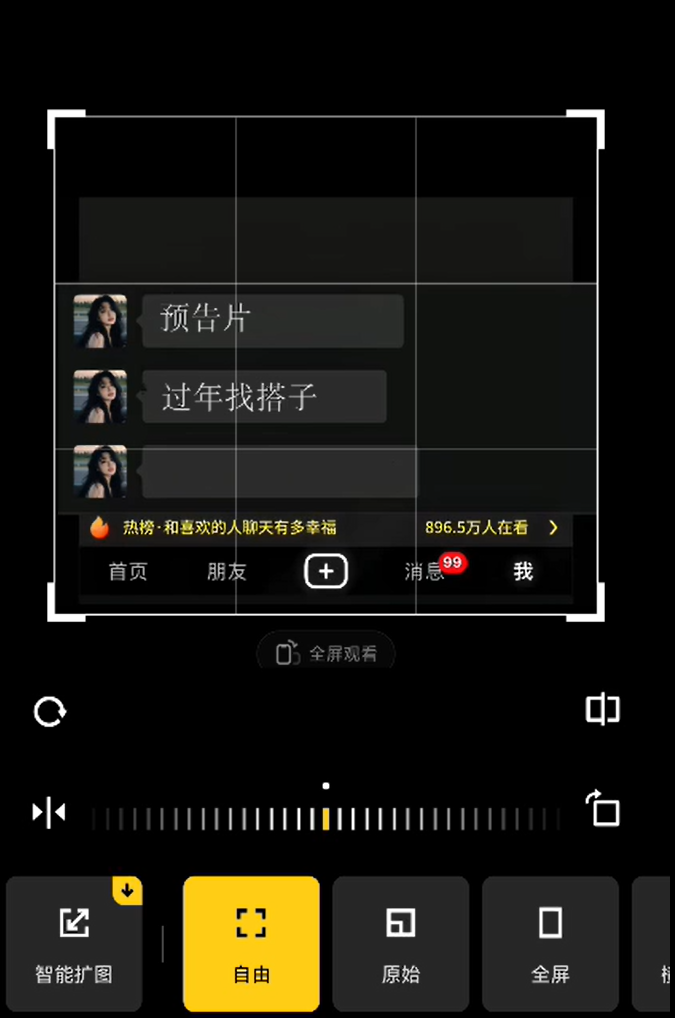Switch crop ratio to 全屏
The width and height of the screenshot is (675, 1018).
pos(550,944)
